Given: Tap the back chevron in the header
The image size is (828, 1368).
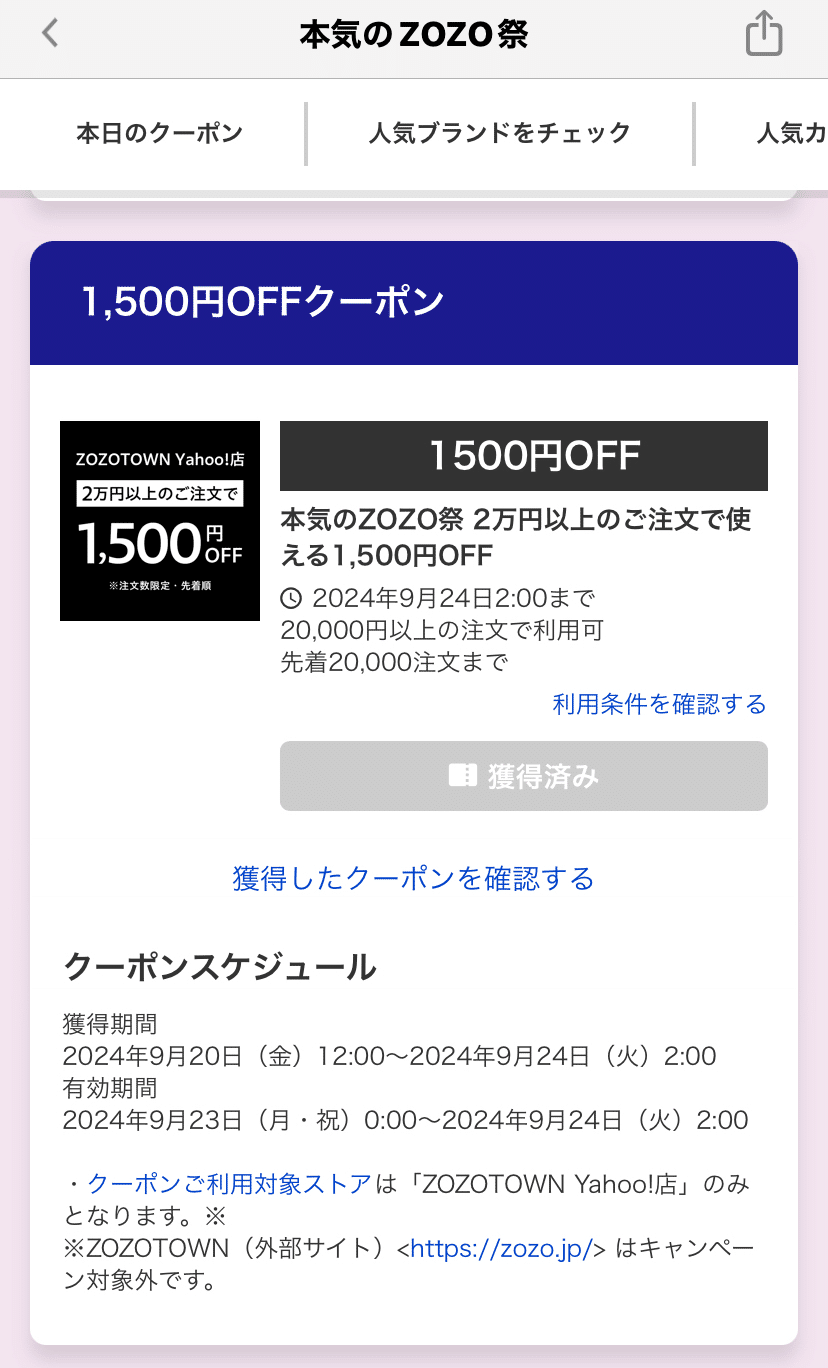Looking at the screenshot, I should tap(48, 33).
